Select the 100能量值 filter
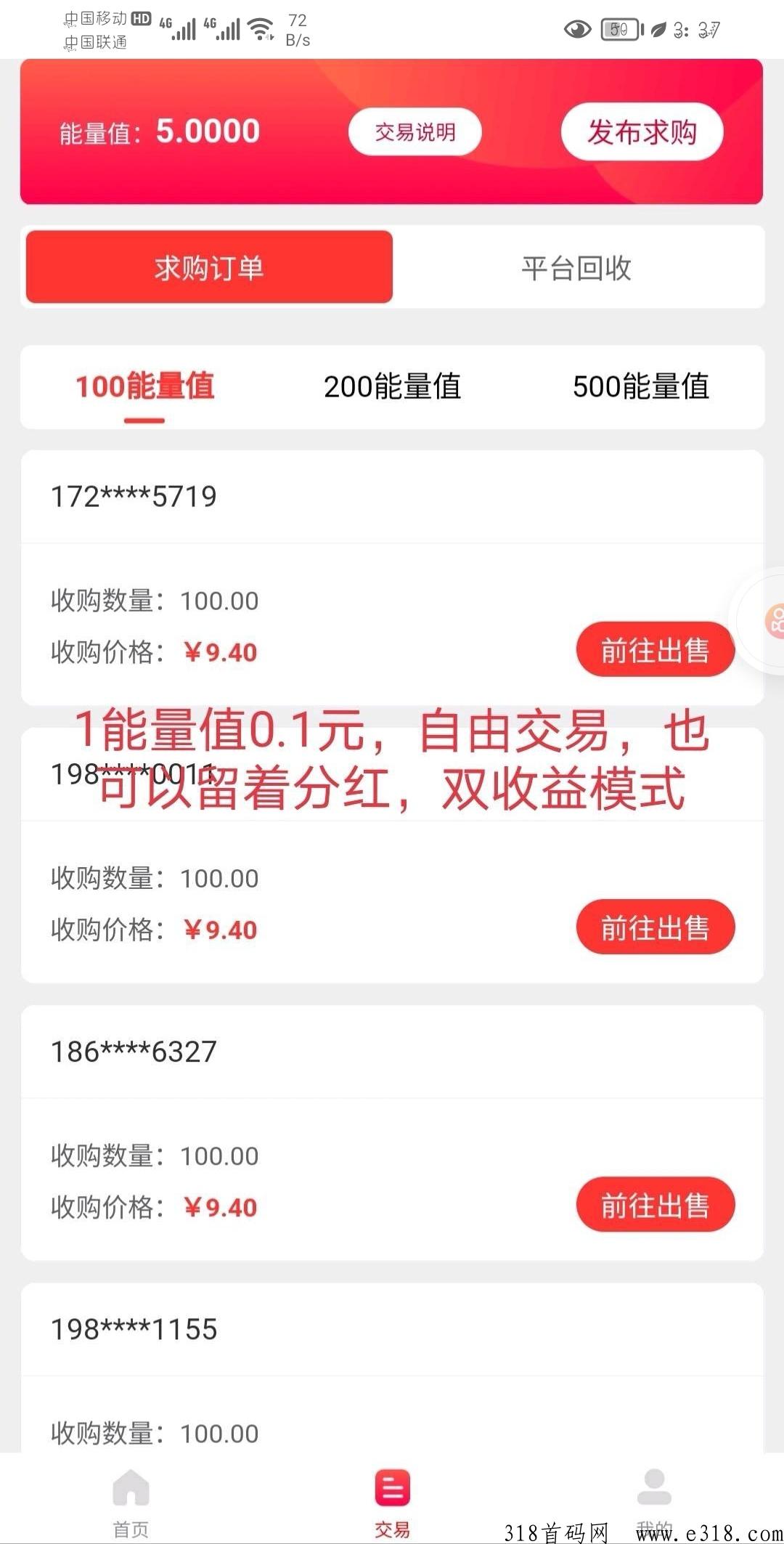 [144, 386]
